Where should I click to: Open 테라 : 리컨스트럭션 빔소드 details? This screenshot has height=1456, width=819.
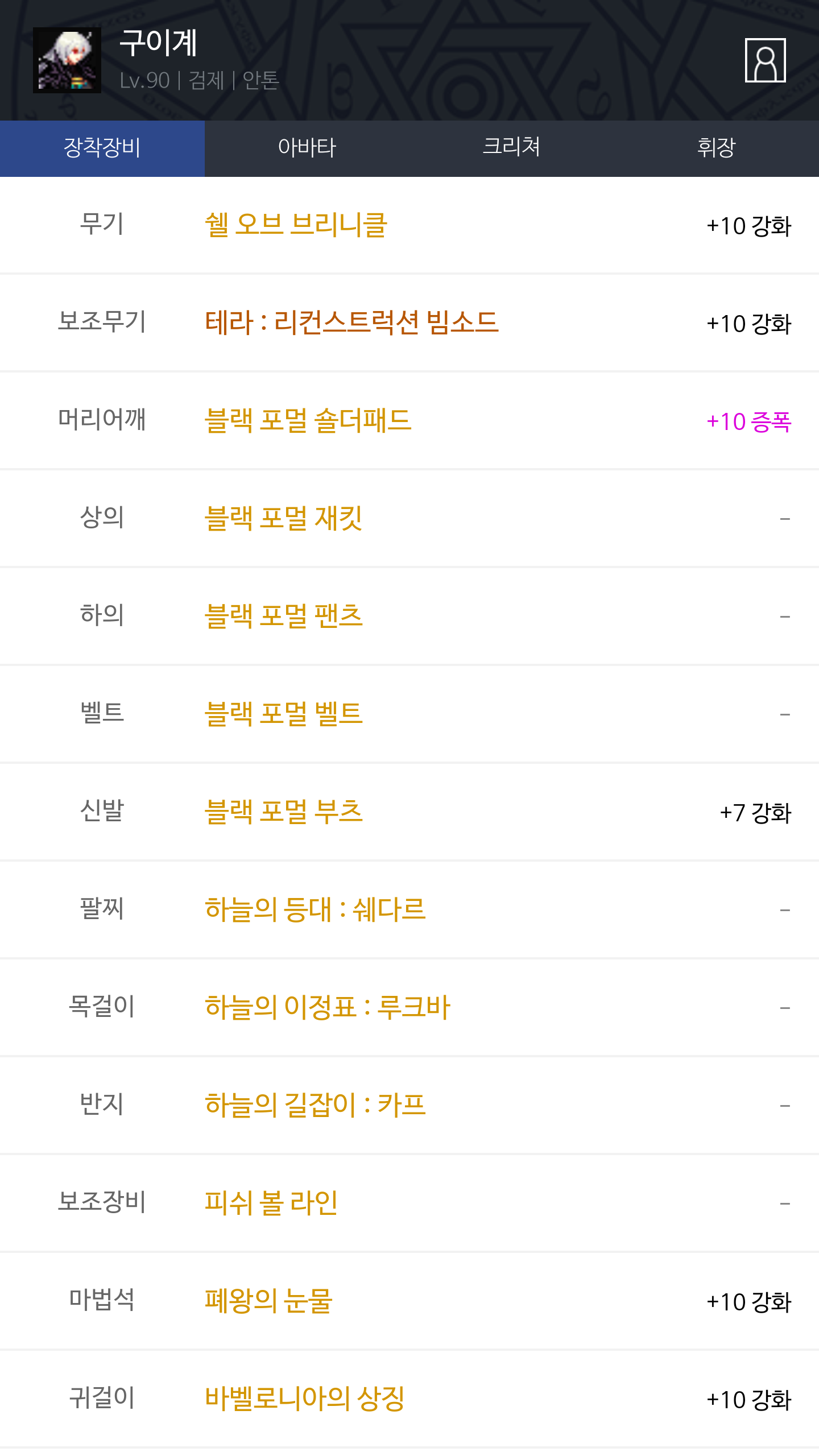click(351, 322)
